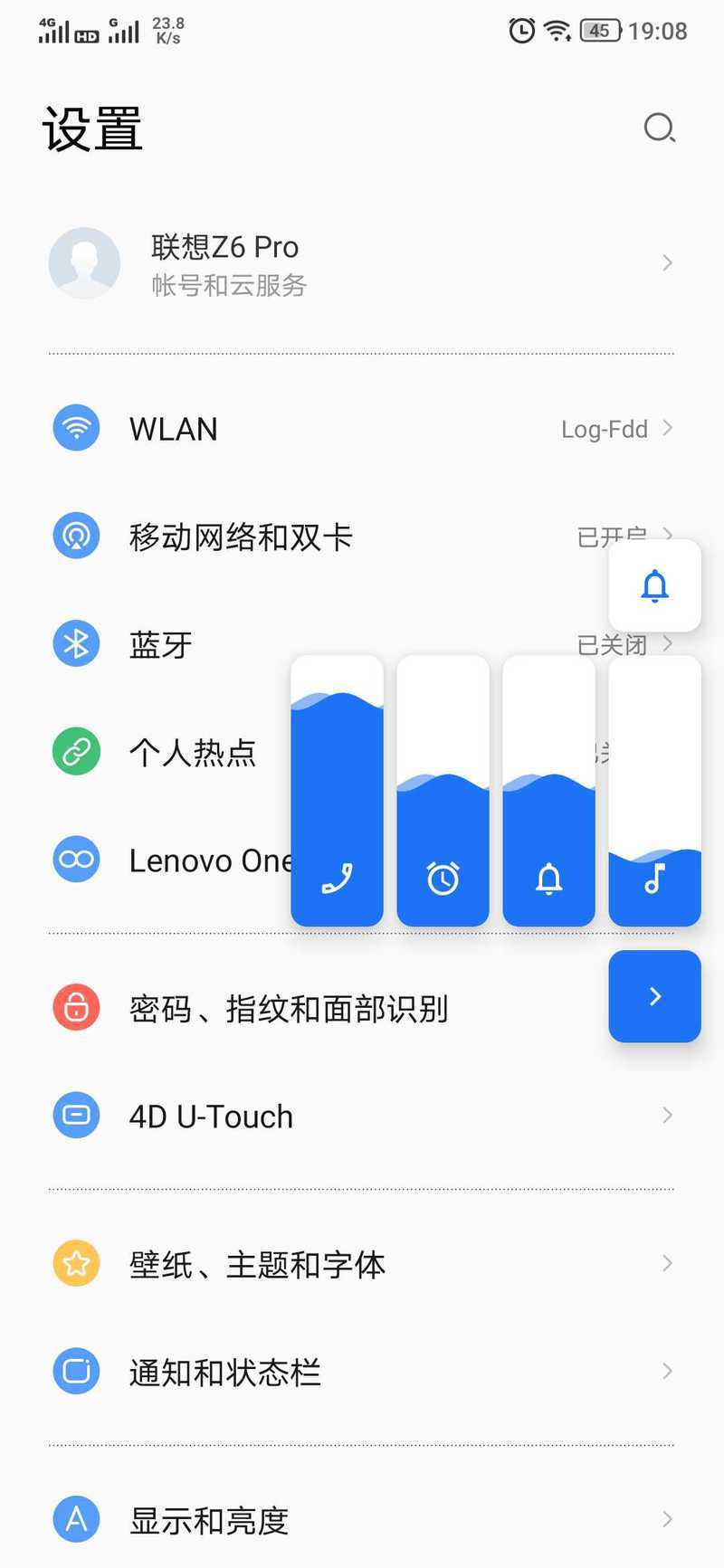Set the ring volume slider with bell icon

[x=548, y=791]
